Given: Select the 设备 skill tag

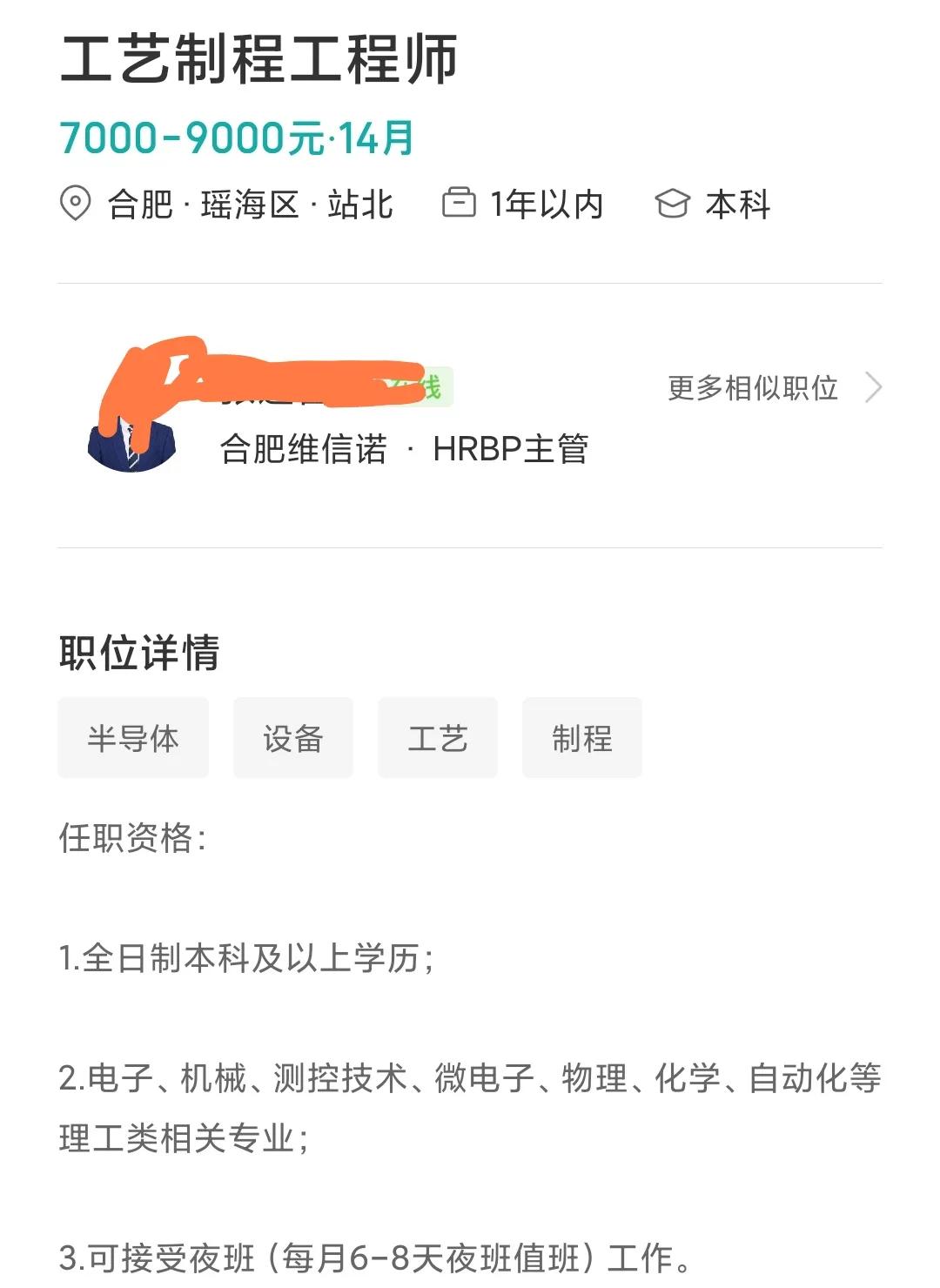Looking at the screenshot, I should (x=292, y=738).
